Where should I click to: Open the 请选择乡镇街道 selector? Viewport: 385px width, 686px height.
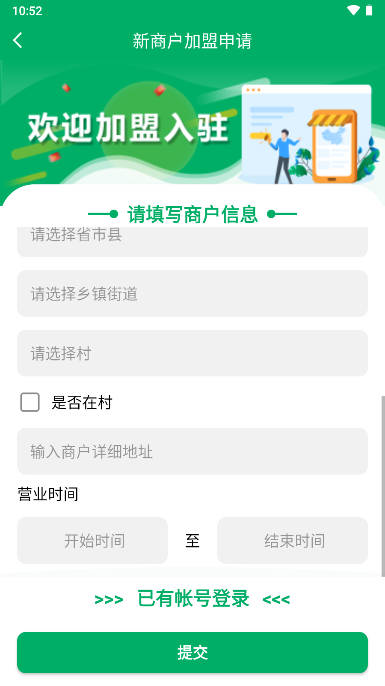click(192, 293)
